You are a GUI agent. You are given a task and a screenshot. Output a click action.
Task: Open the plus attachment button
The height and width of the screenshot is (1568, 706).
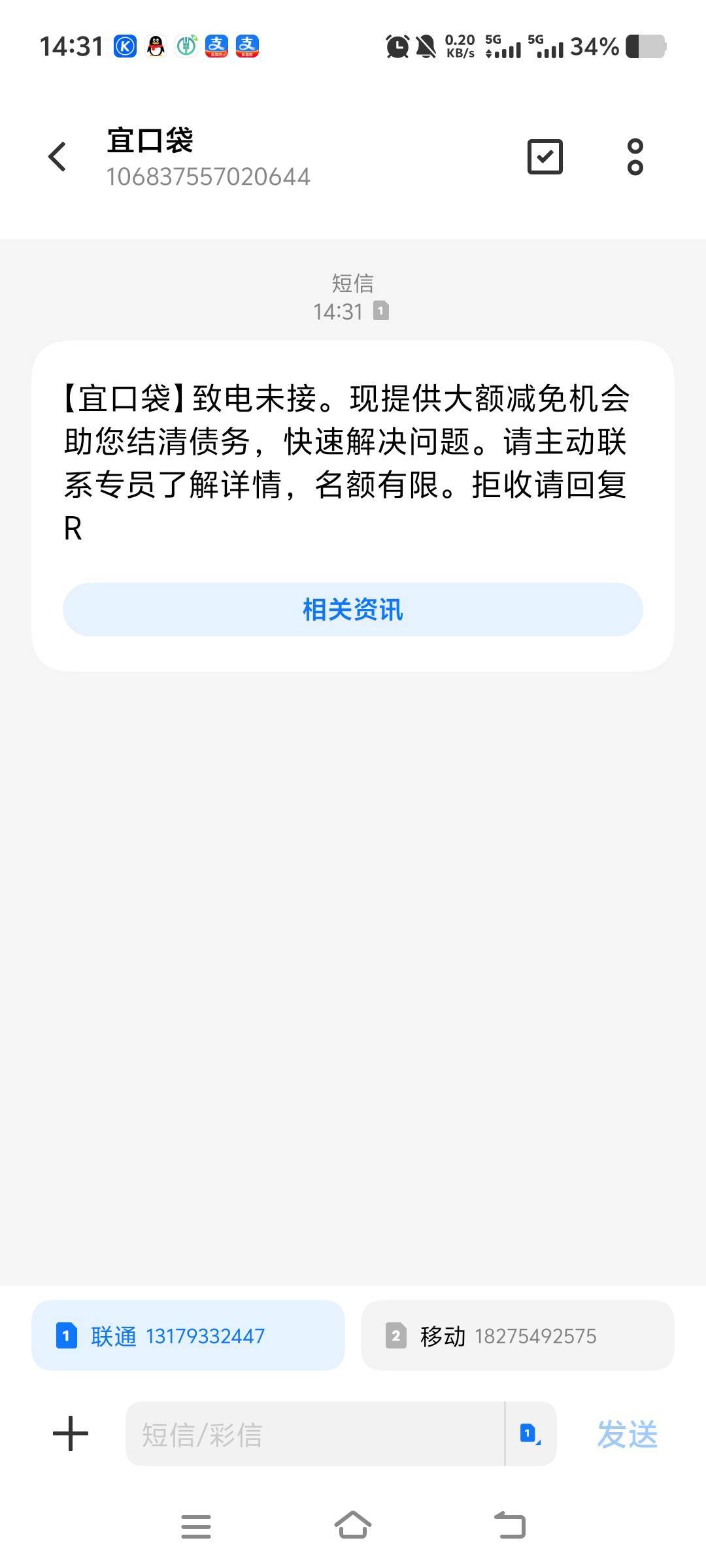[x=70, y=1434]
